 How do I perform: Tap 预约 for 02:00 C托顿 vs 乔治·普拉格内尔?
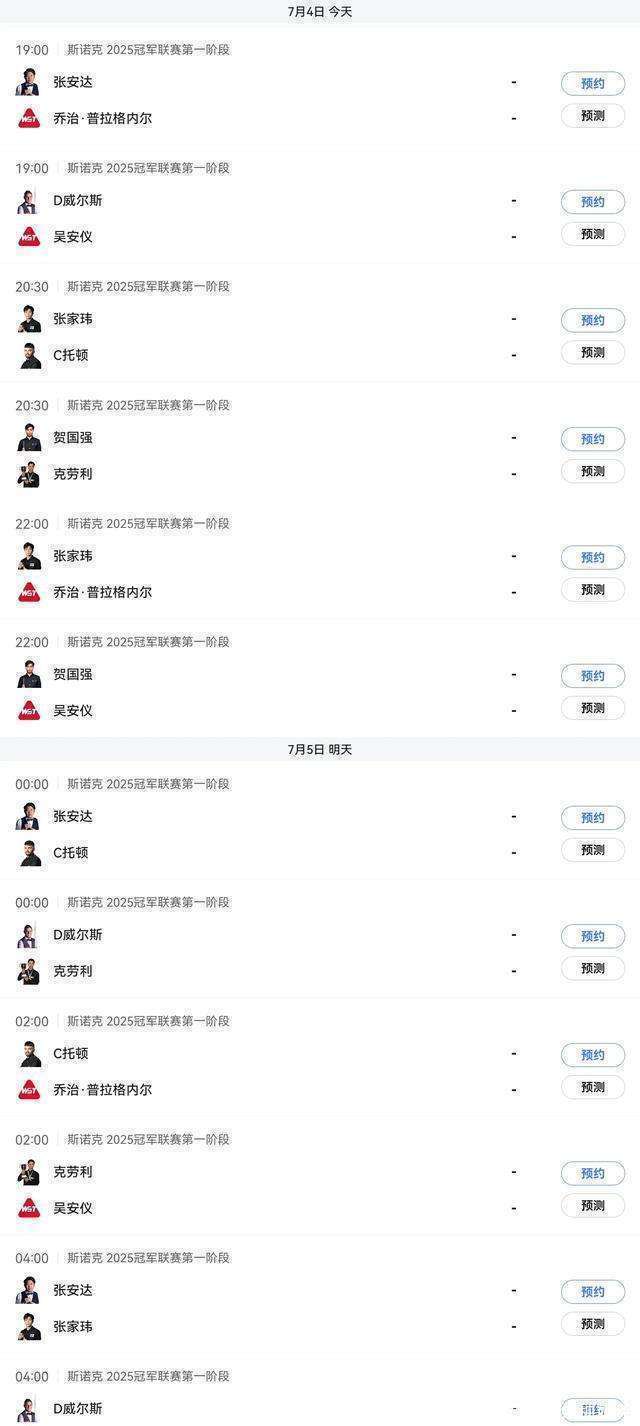pos(592,1055)
